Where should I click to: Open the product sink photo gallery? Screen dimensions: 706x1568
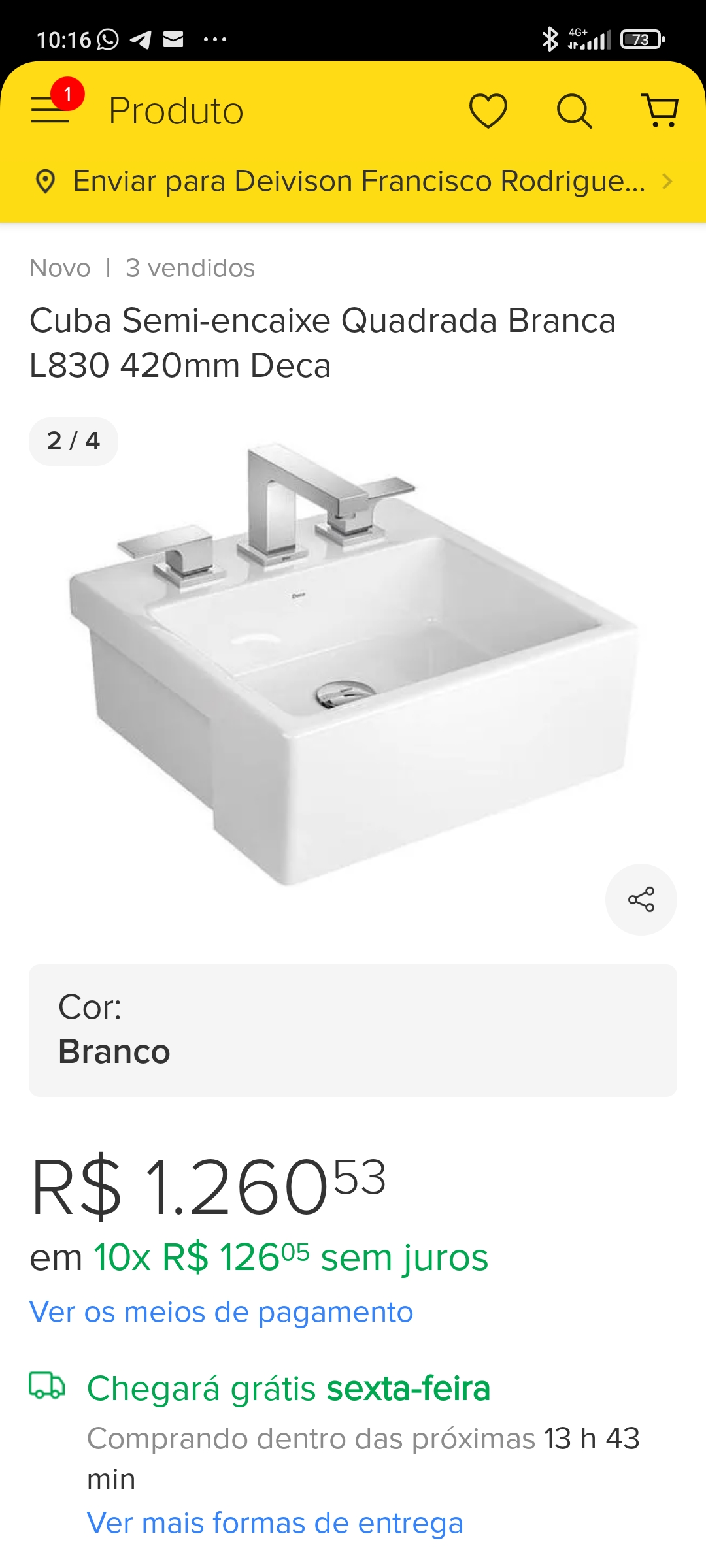pyautogui.click(x=353, y=663)
